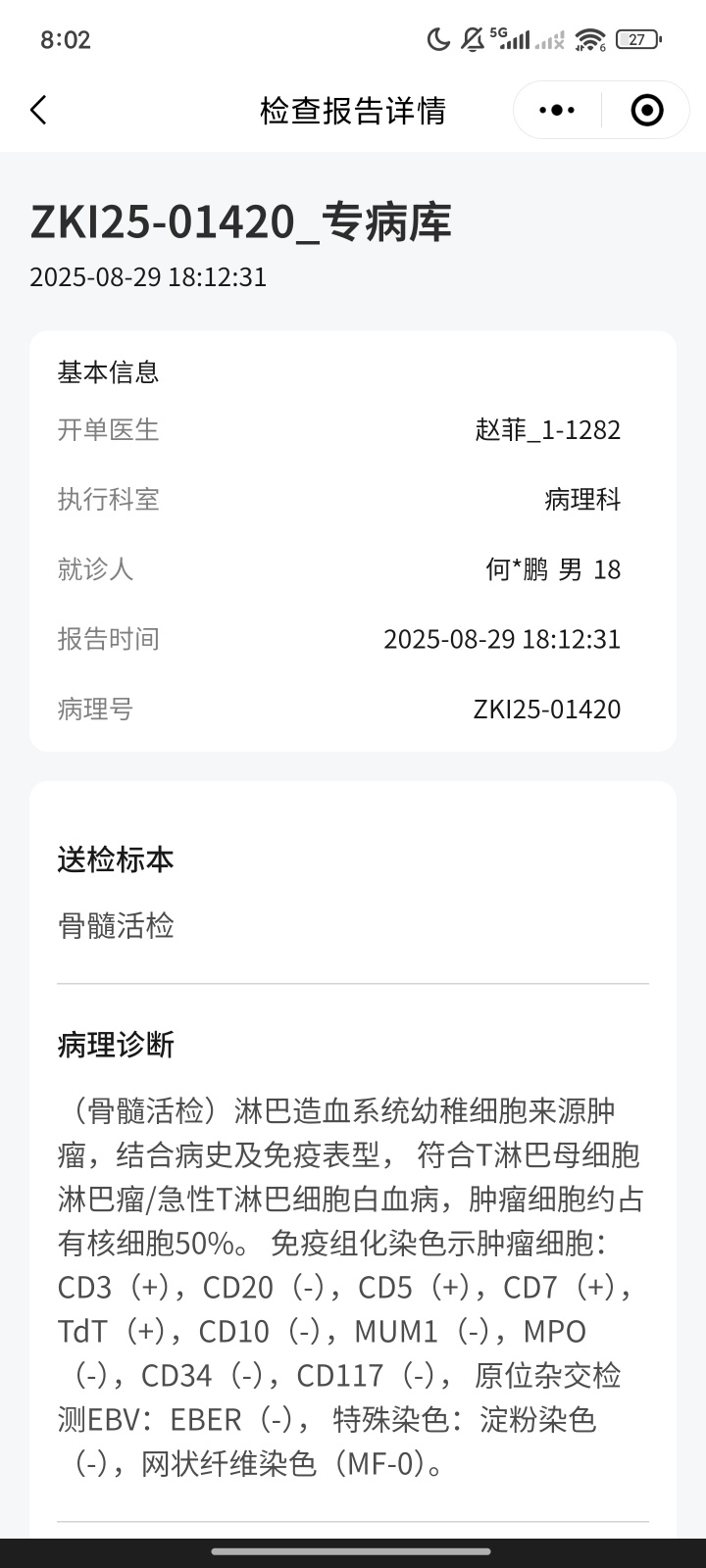This screenshot has width=706, height=1568.
Task: Close the mini program with the circle button
Action: tap(646, 110)
